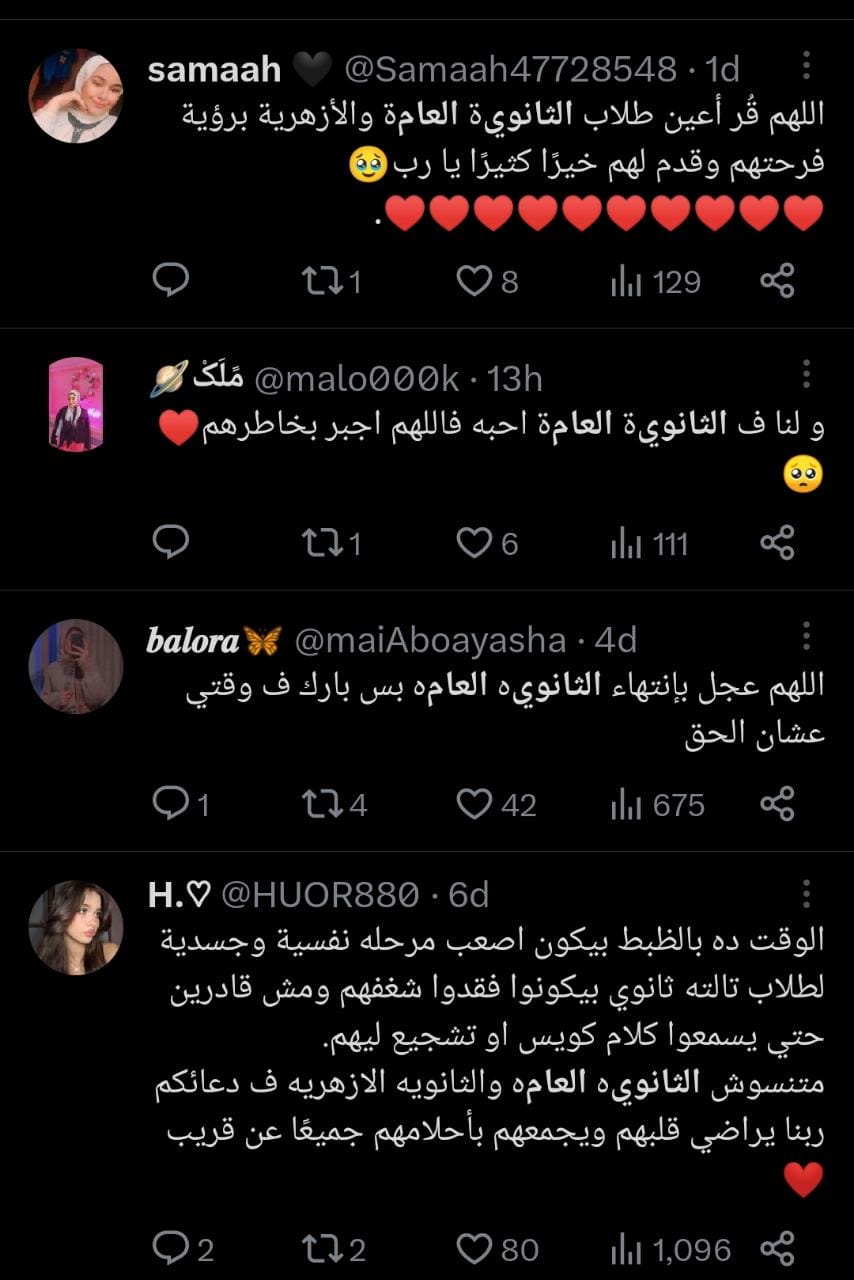Share samaah's tweet
This screenshot has height=1280, width=854.
coord(777,281)
